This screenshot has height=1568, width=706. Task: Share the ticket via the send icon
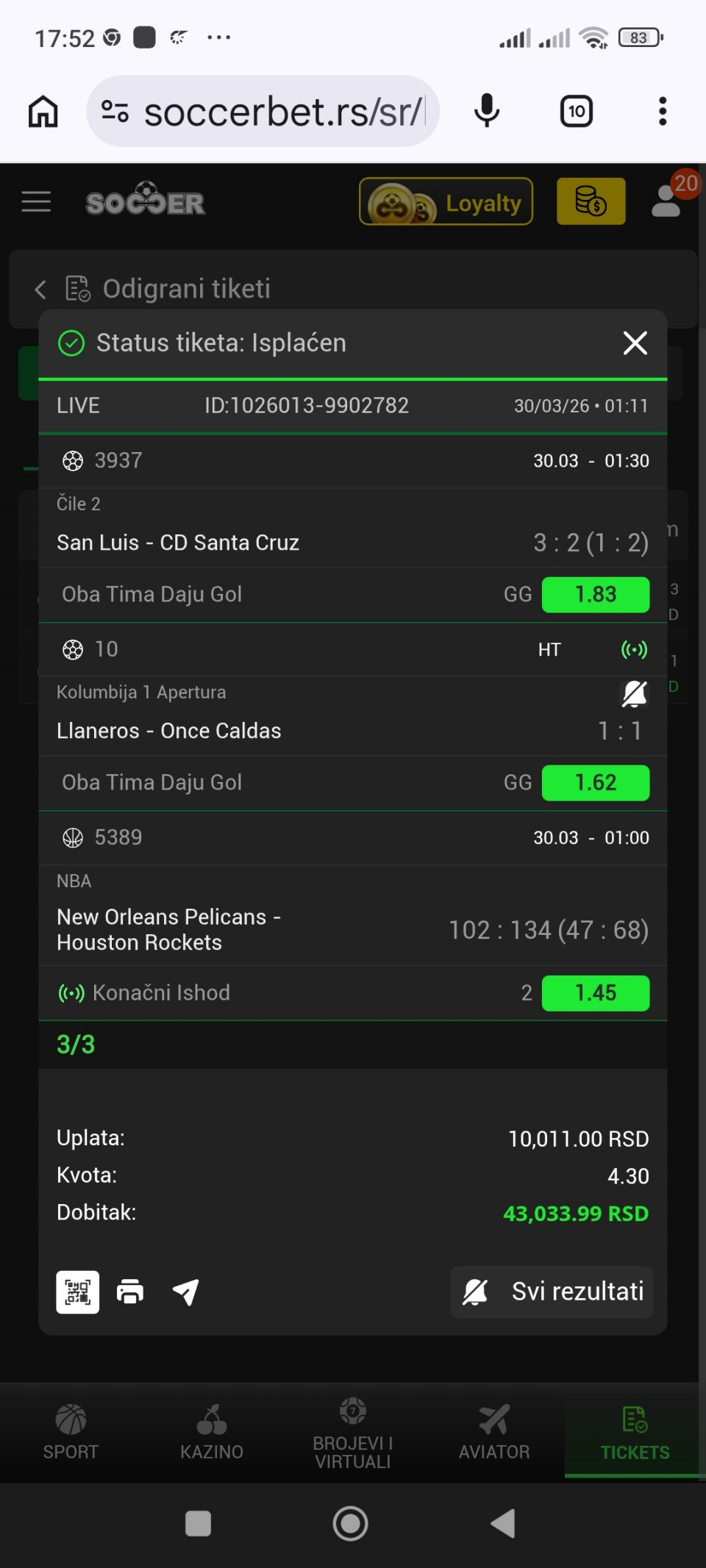pyautogui.click(x=185, y=1292)
